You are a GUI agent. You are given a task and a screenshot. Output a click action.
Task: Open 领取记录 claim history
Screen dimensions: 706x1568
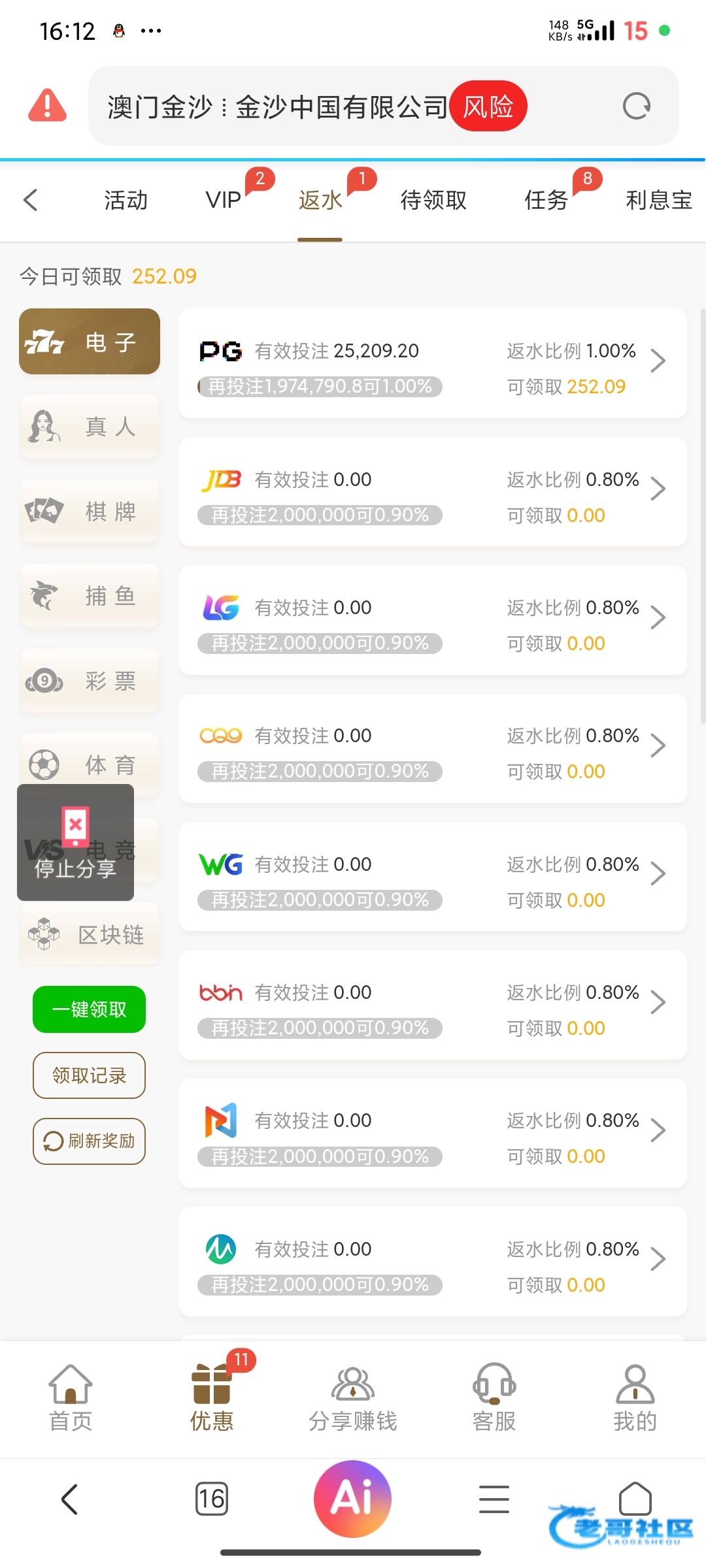[90, 1075]
